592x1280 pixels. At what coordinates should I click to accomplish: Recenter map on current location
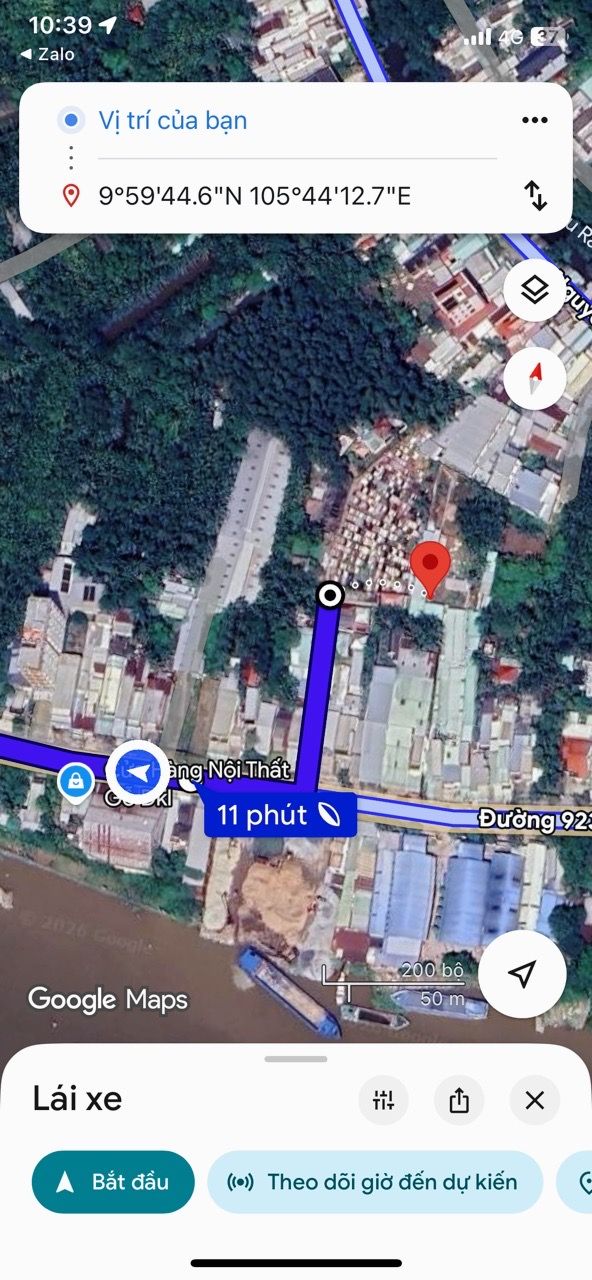point(522,974)
